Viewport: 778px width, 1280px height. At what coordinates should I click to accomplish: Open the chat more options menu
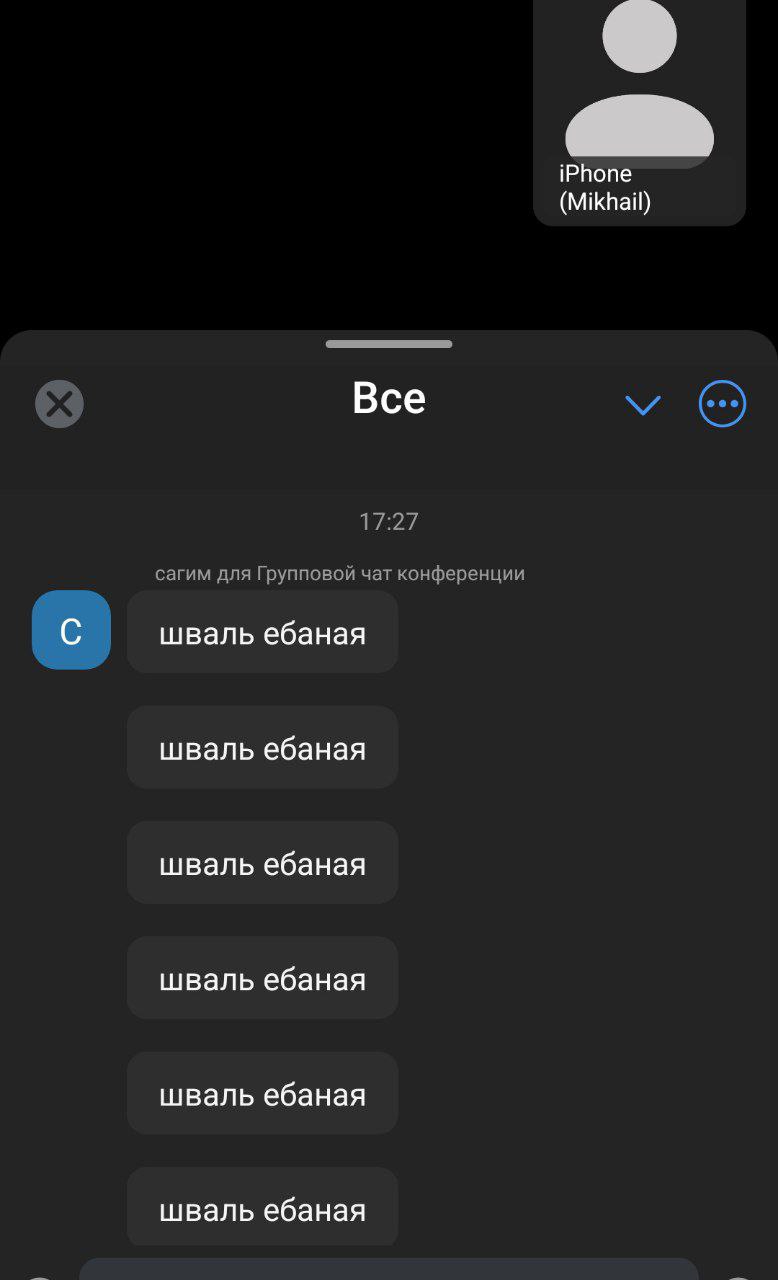click(721, 404)
